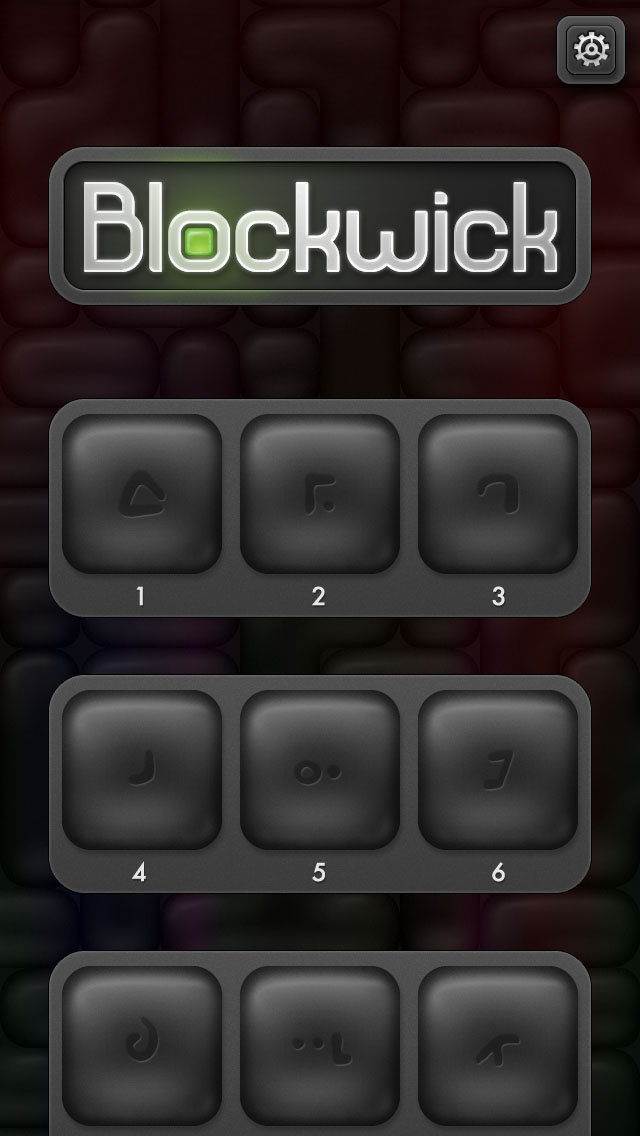Tap the level pack 6 tile
The width and height of the screenshot is (640, 1136).
click(x=498, y=770)
